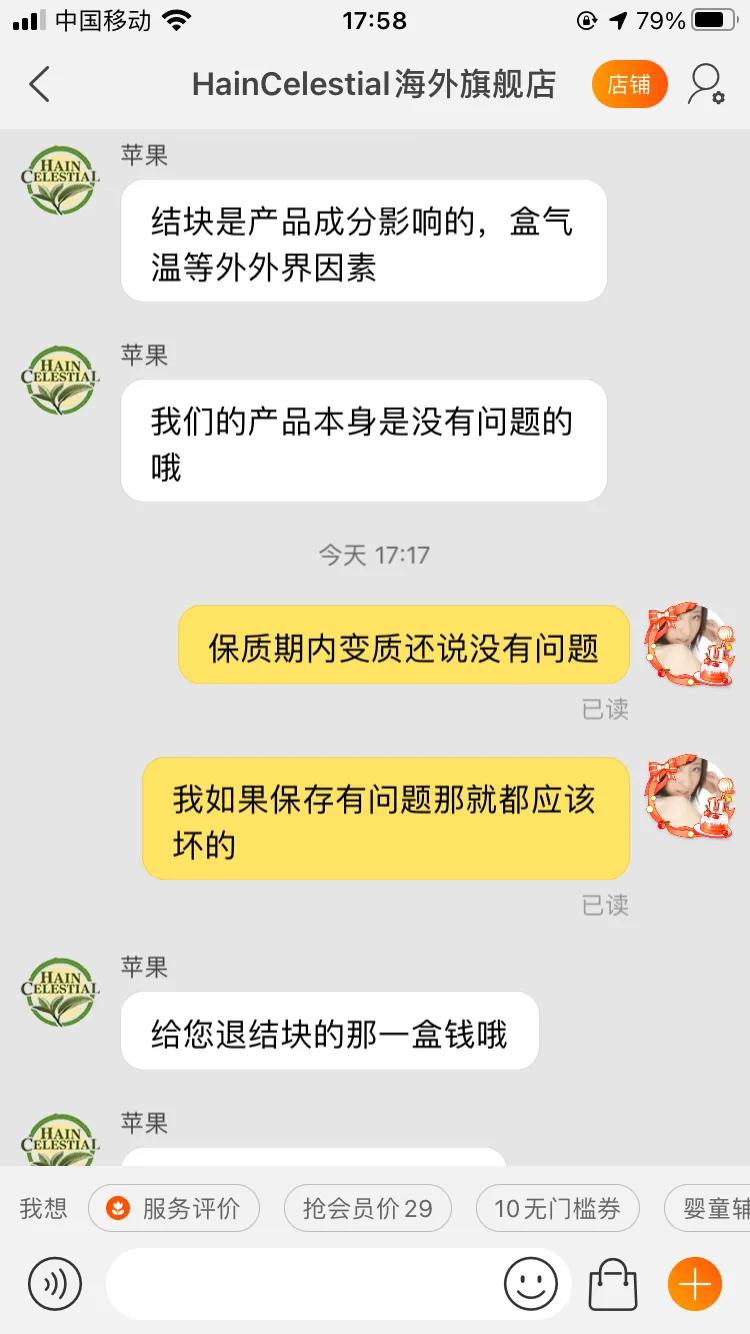Tap the 抢会员价29 member price link
Screen dimensions: 750x1334
coord(367,1208)
